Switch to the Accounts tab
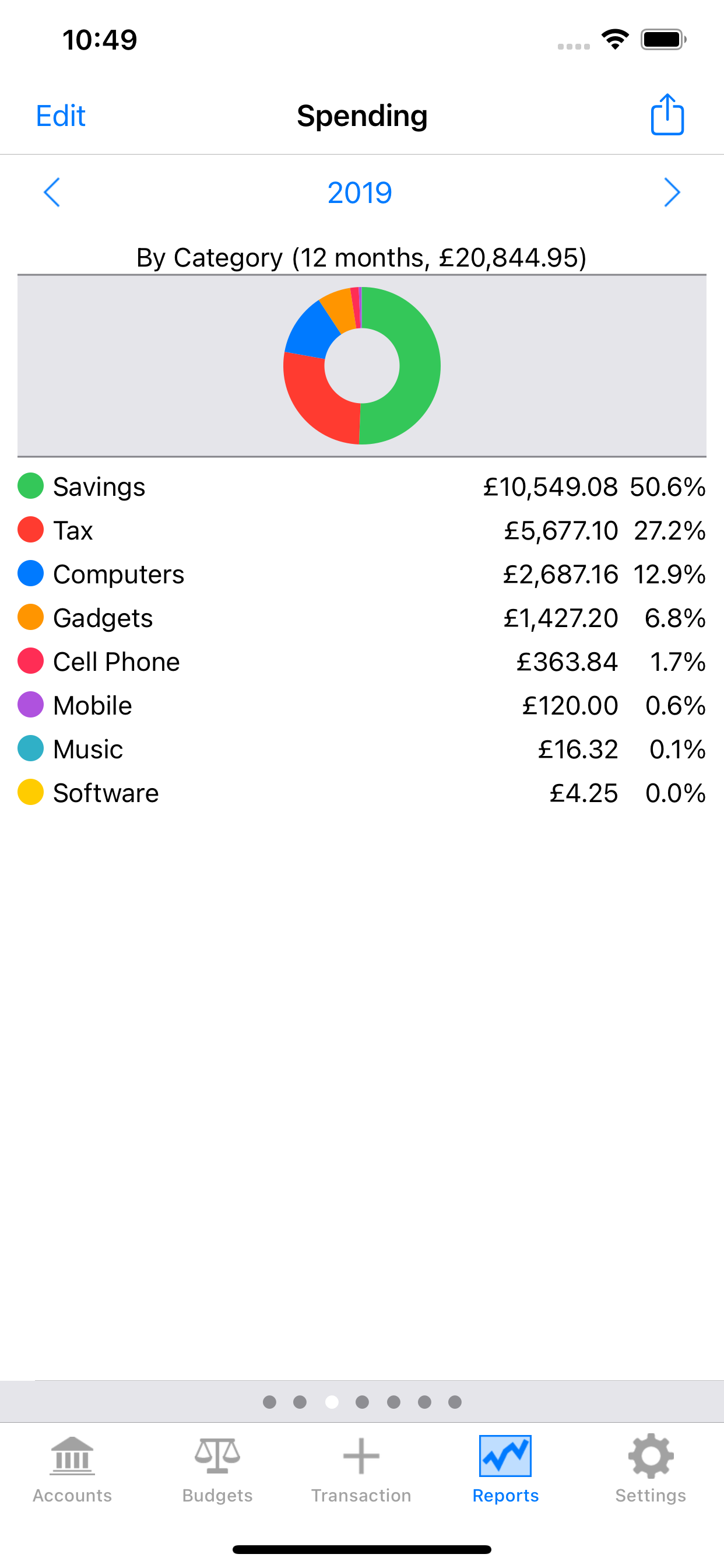The height and width of the screenshot is (1568, 724). (x=72, y=1468)
